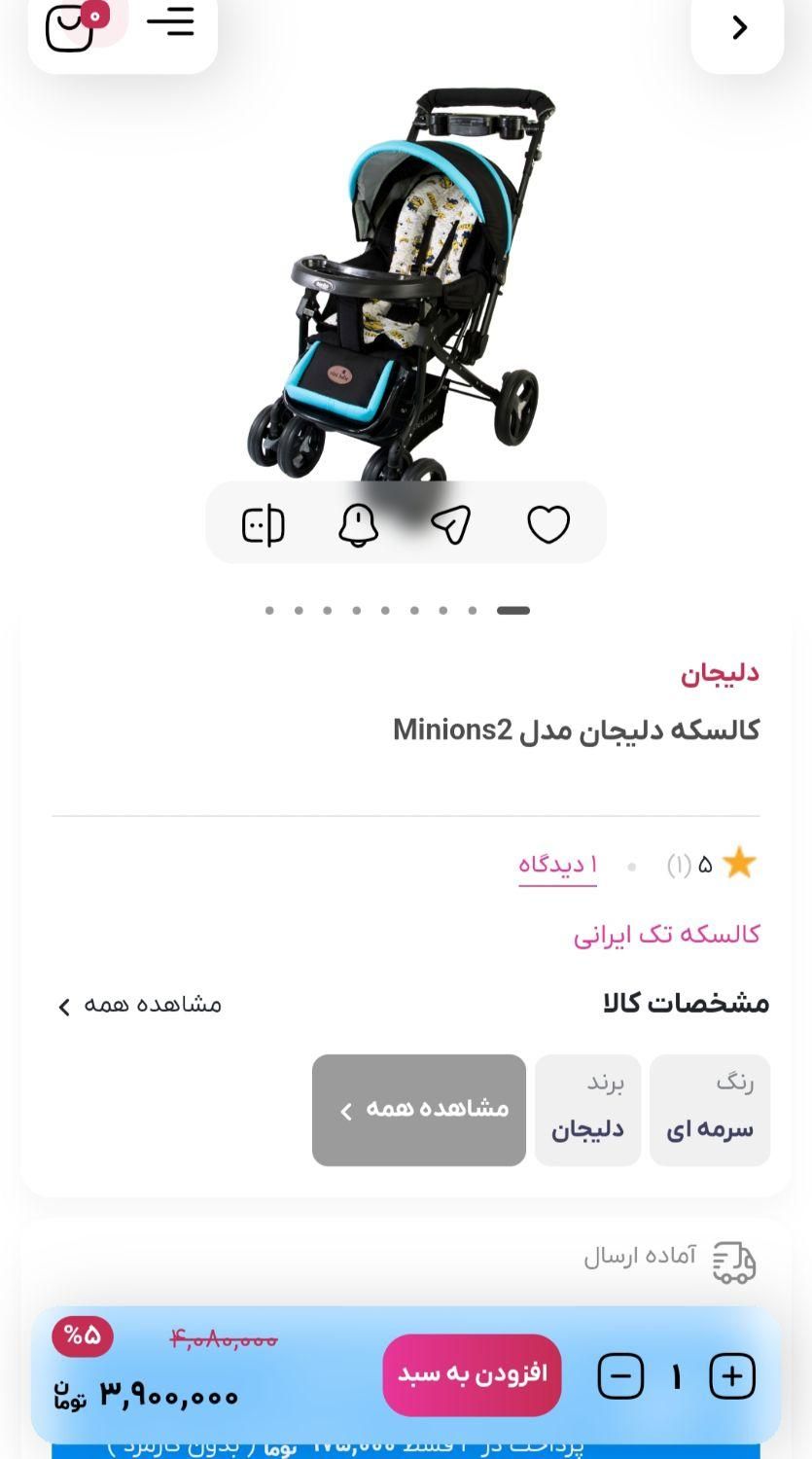Viewport: 812px width, 1459px height.
Task: Open the shopping cart icon
Action: click(71, 28)
